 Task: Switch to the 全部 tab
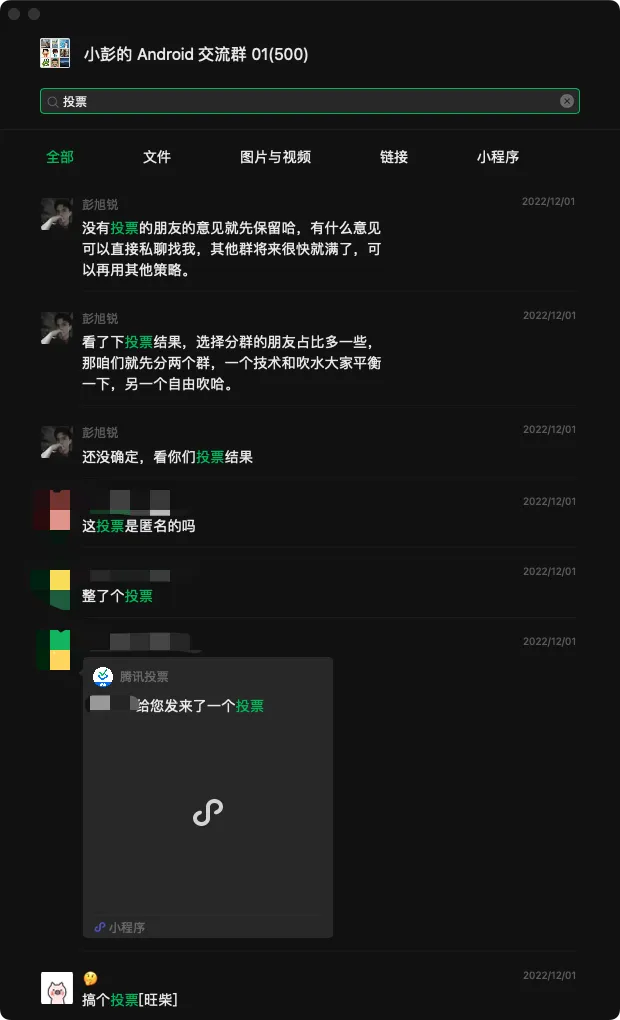coord(60,157)
